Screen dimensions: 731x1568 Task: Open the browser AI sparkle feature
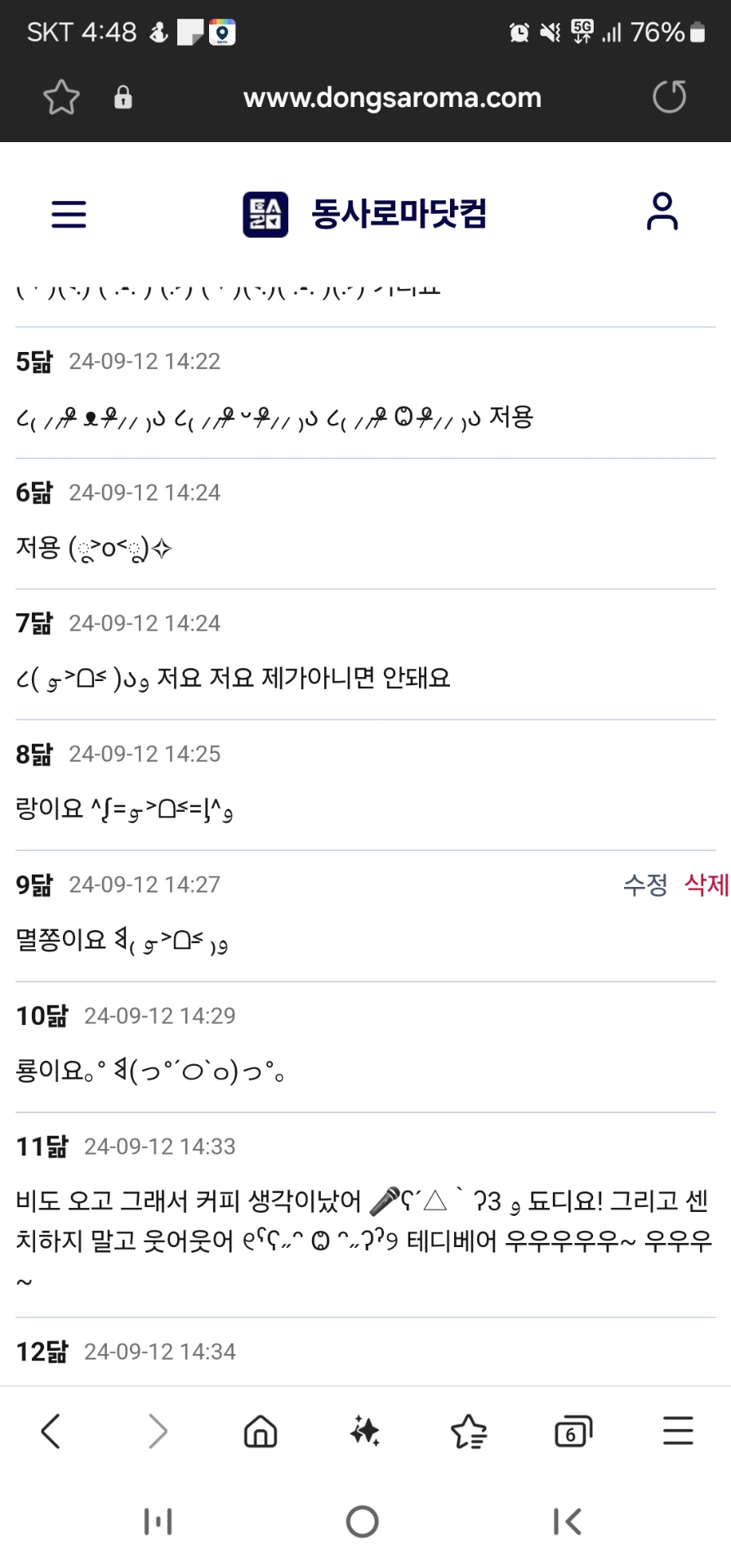pyautogui.click(x=364, y=1432)
